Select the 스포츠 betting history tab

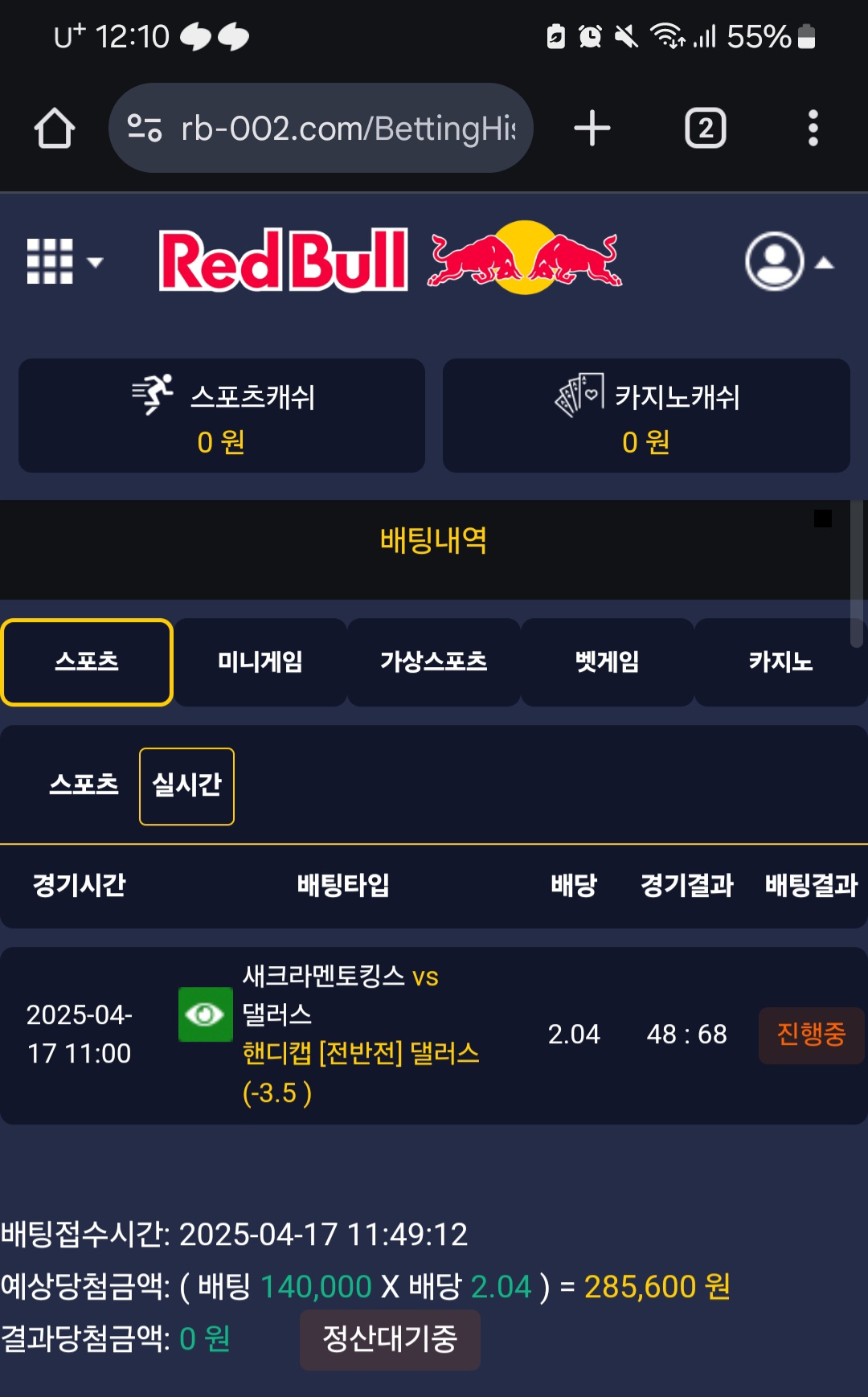87,662
